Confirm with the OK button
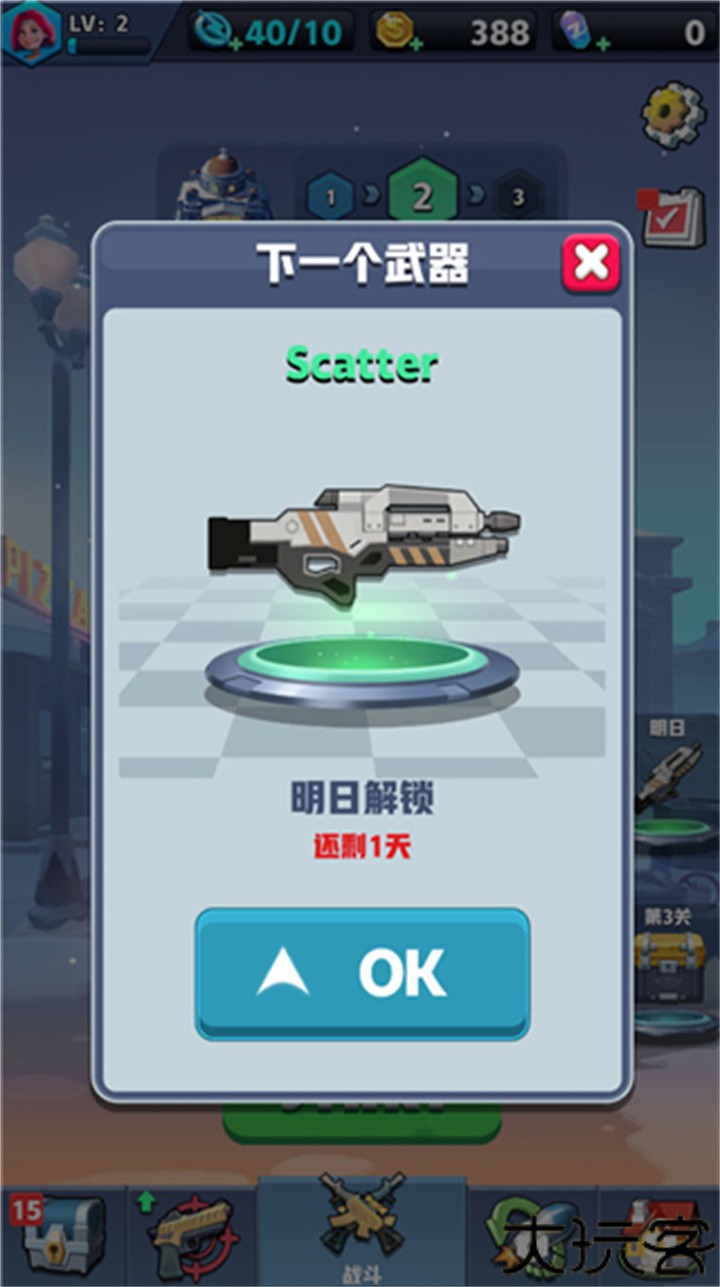The width and height of the screenshot is (720, 1287). pyautogui.click(x=362, y=973)
